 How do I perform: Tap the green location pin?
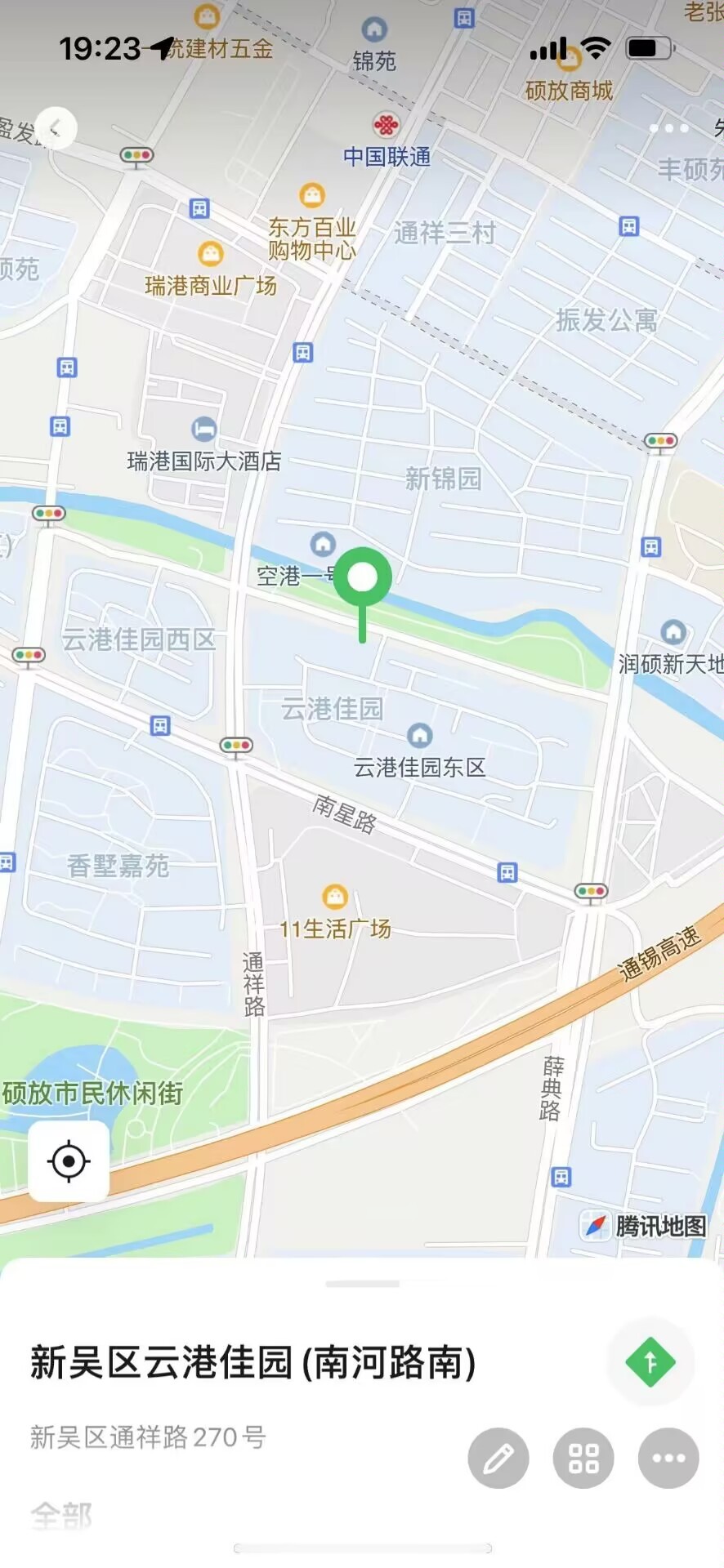pyautogui.click(x=363, y=578)
